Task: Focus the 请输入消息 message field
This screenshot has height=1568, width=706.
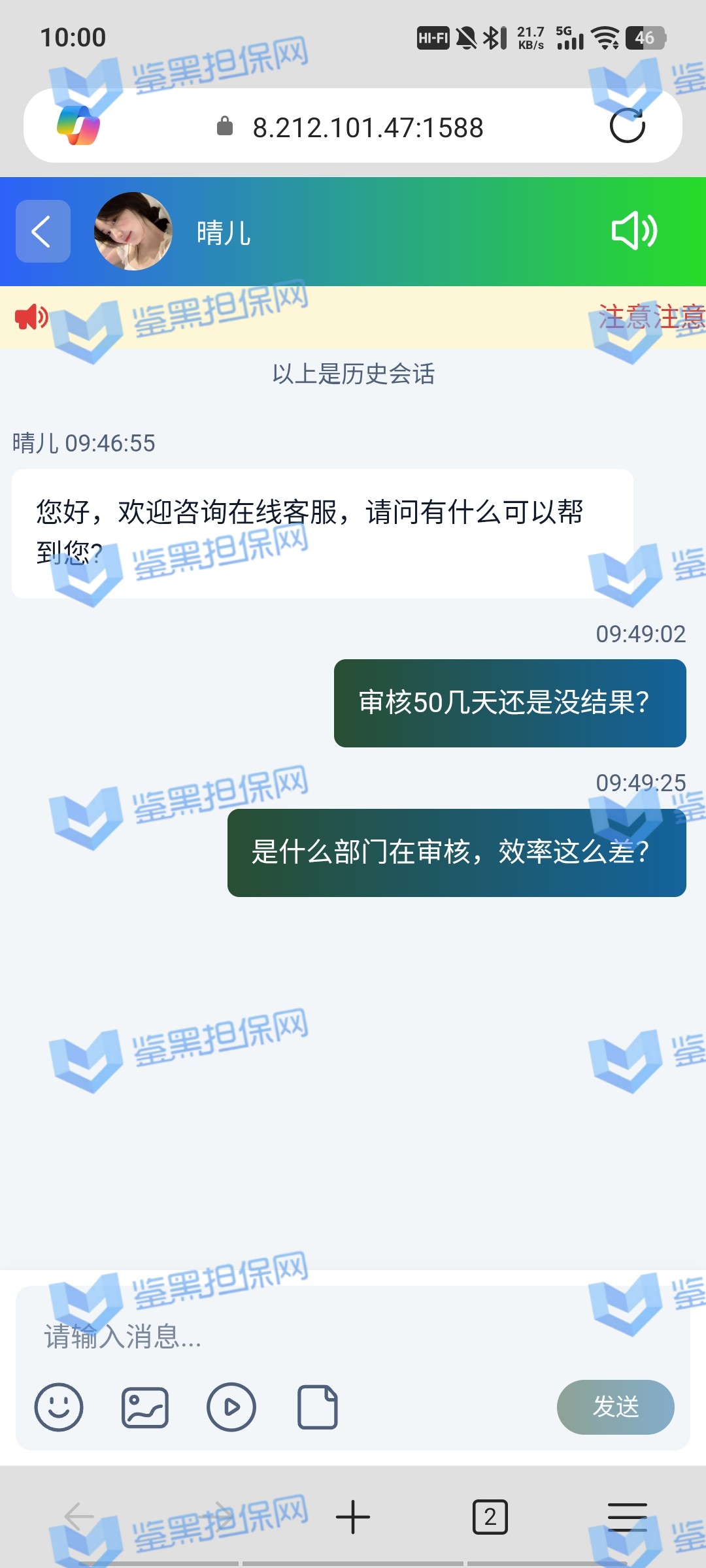Action: (353, 1336)
